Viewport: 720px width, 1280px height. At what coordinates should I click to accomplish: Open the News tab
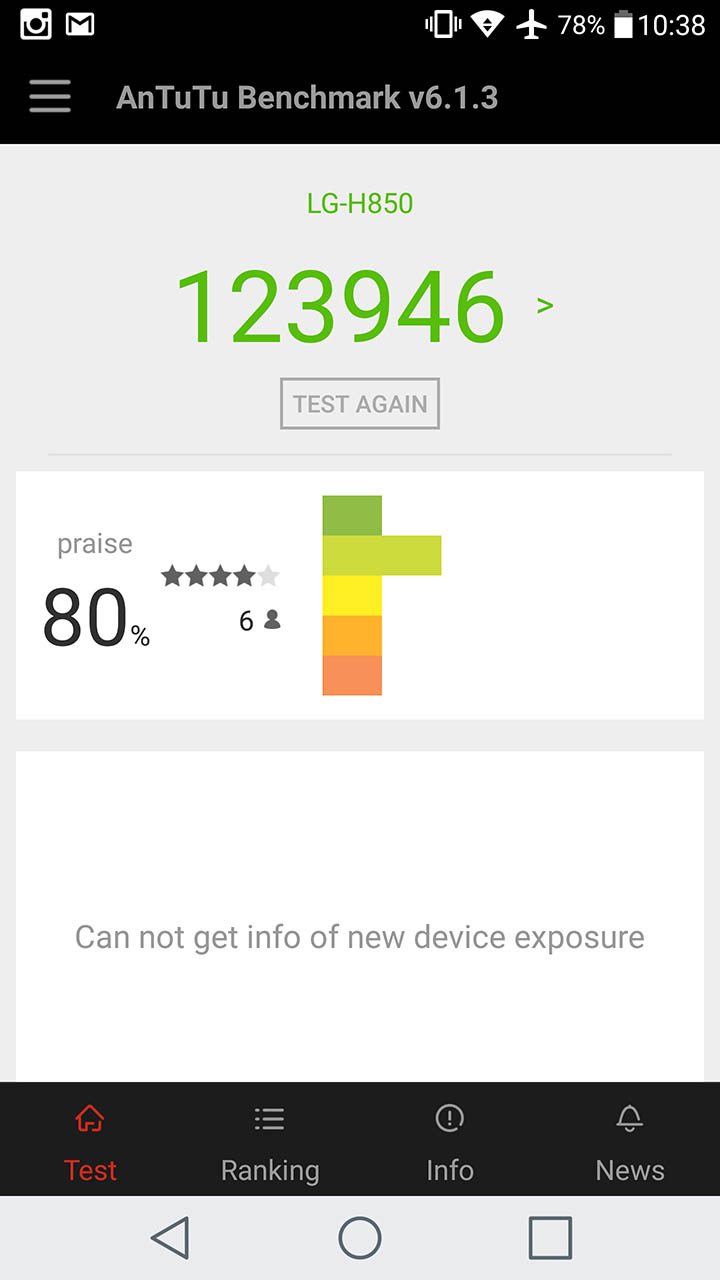tap(630, 1140)
